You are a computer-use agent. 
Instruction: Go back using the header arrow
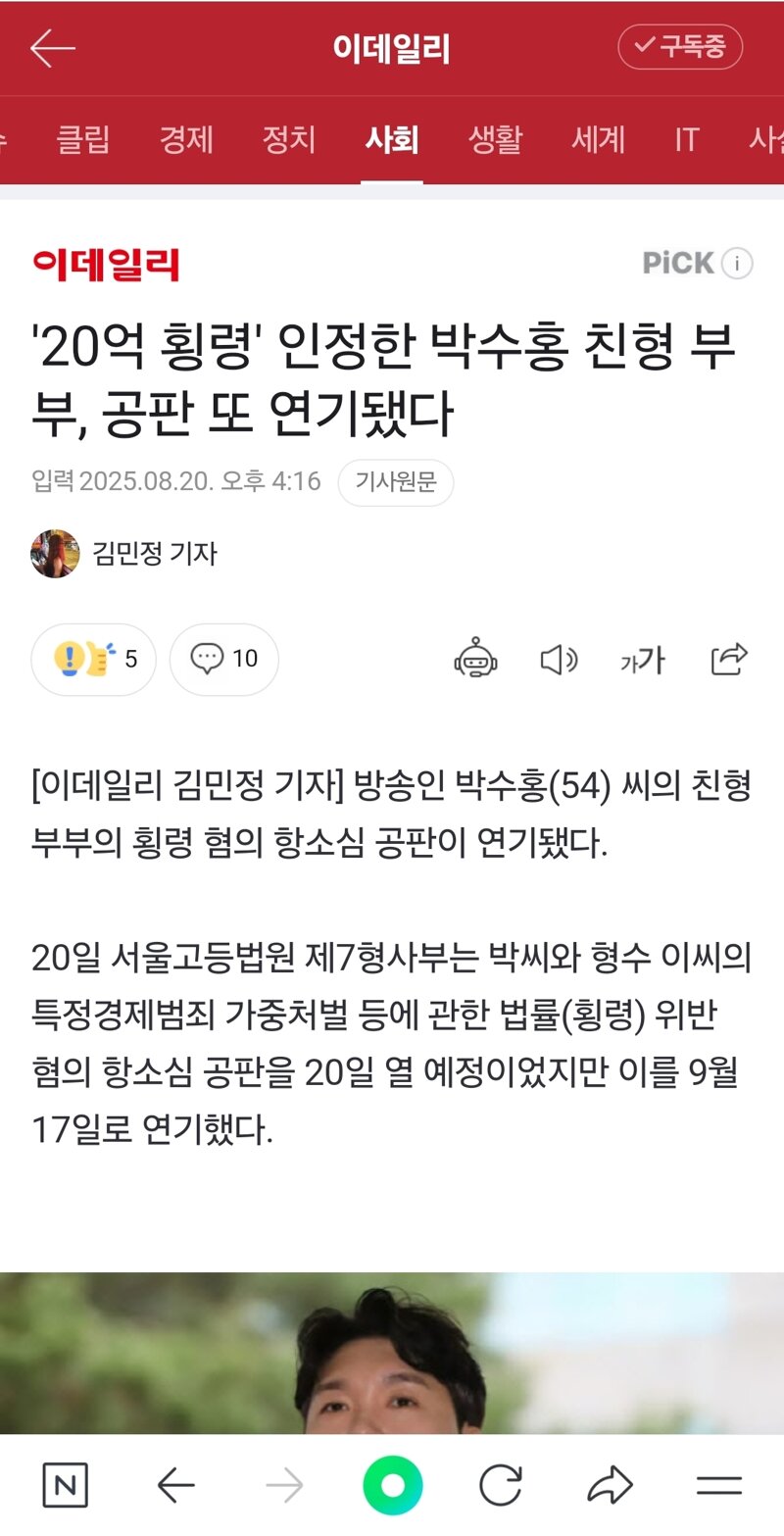pos(53,48)
